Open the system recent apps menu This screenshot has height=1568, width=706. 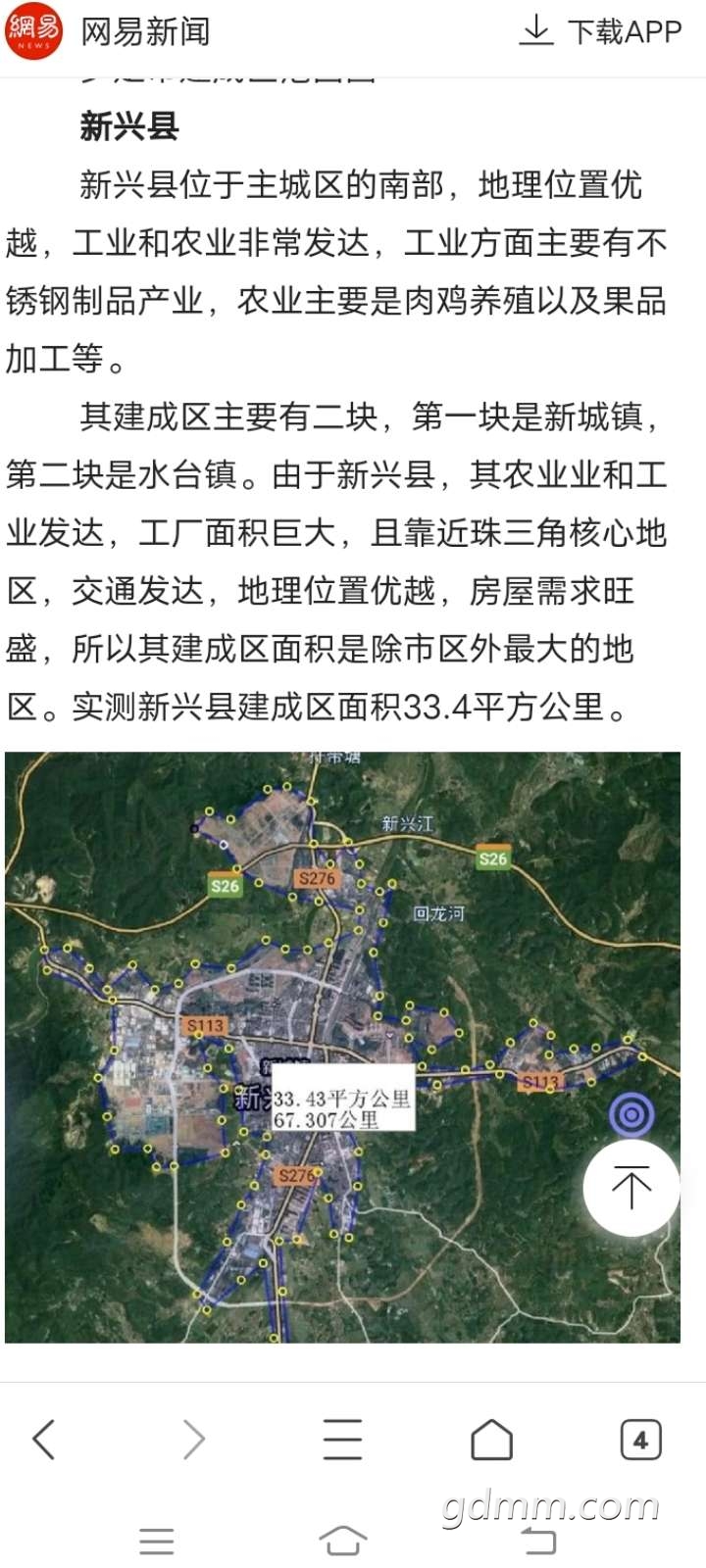(x=157, y=1542)
